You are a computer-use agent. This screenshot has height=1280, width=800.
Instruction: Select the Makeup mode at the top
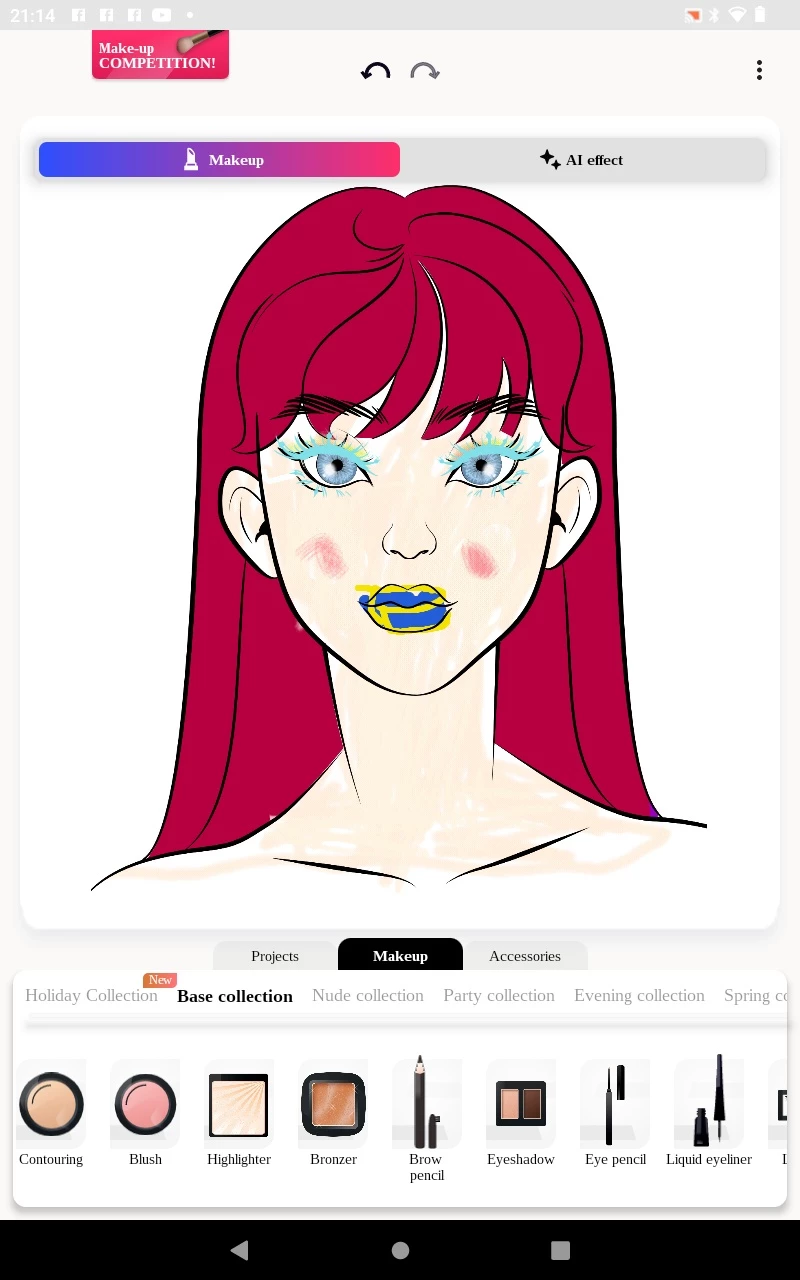click(x=219, y=160)
